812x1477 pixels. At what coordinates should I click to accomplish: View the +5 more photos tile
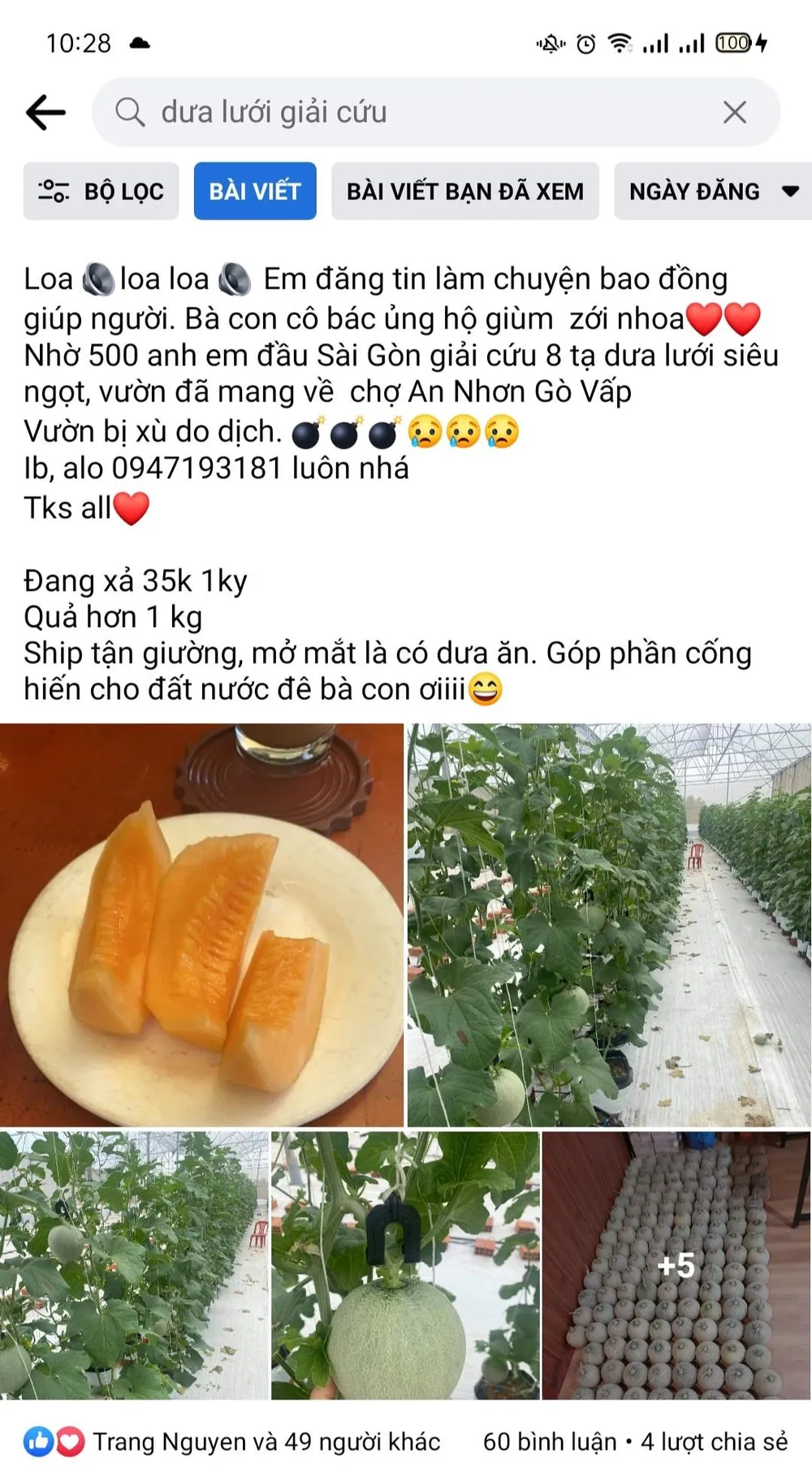pyautogui.click(x=676, y=1265)
